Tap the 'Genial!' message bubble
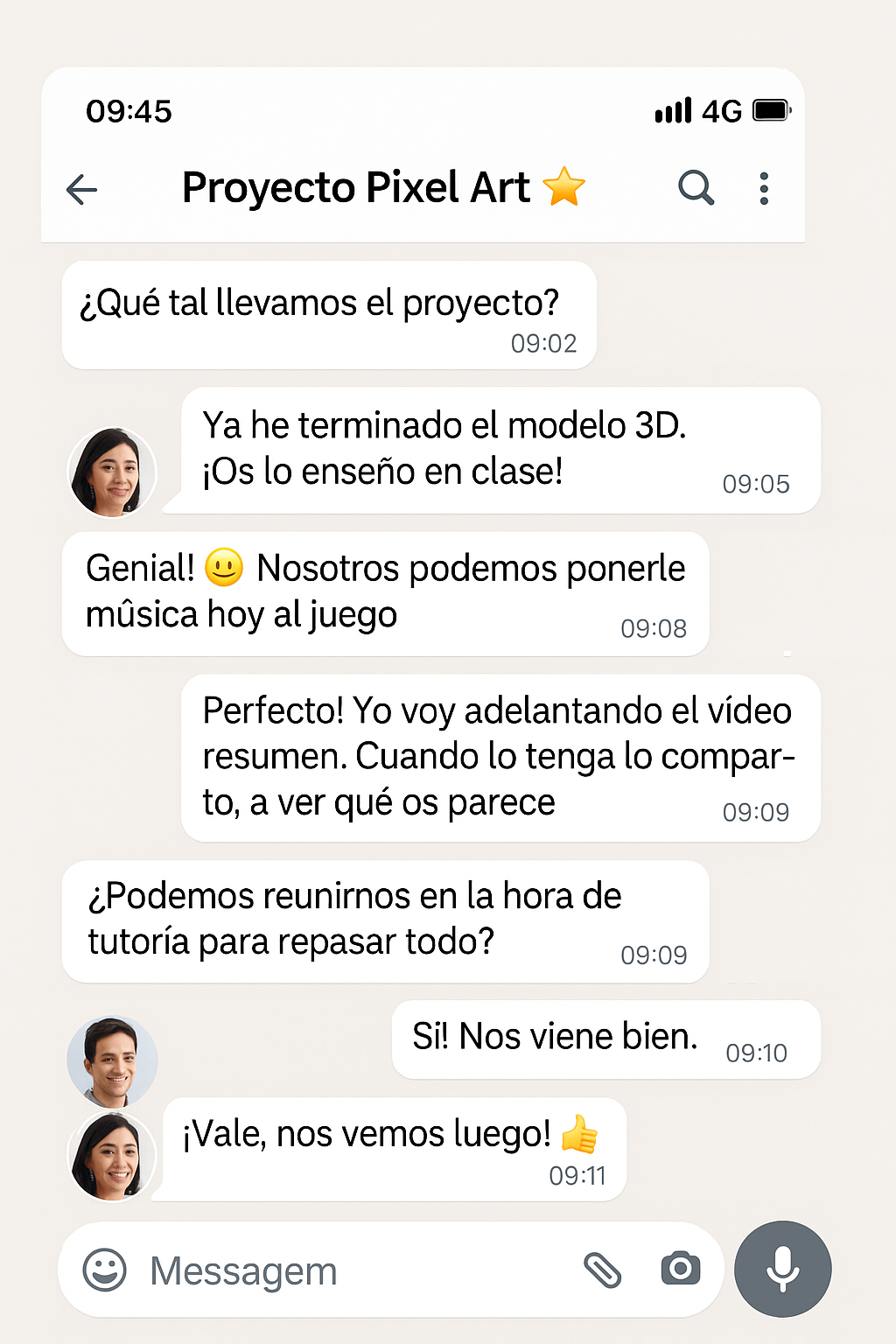 click(383, 593)
